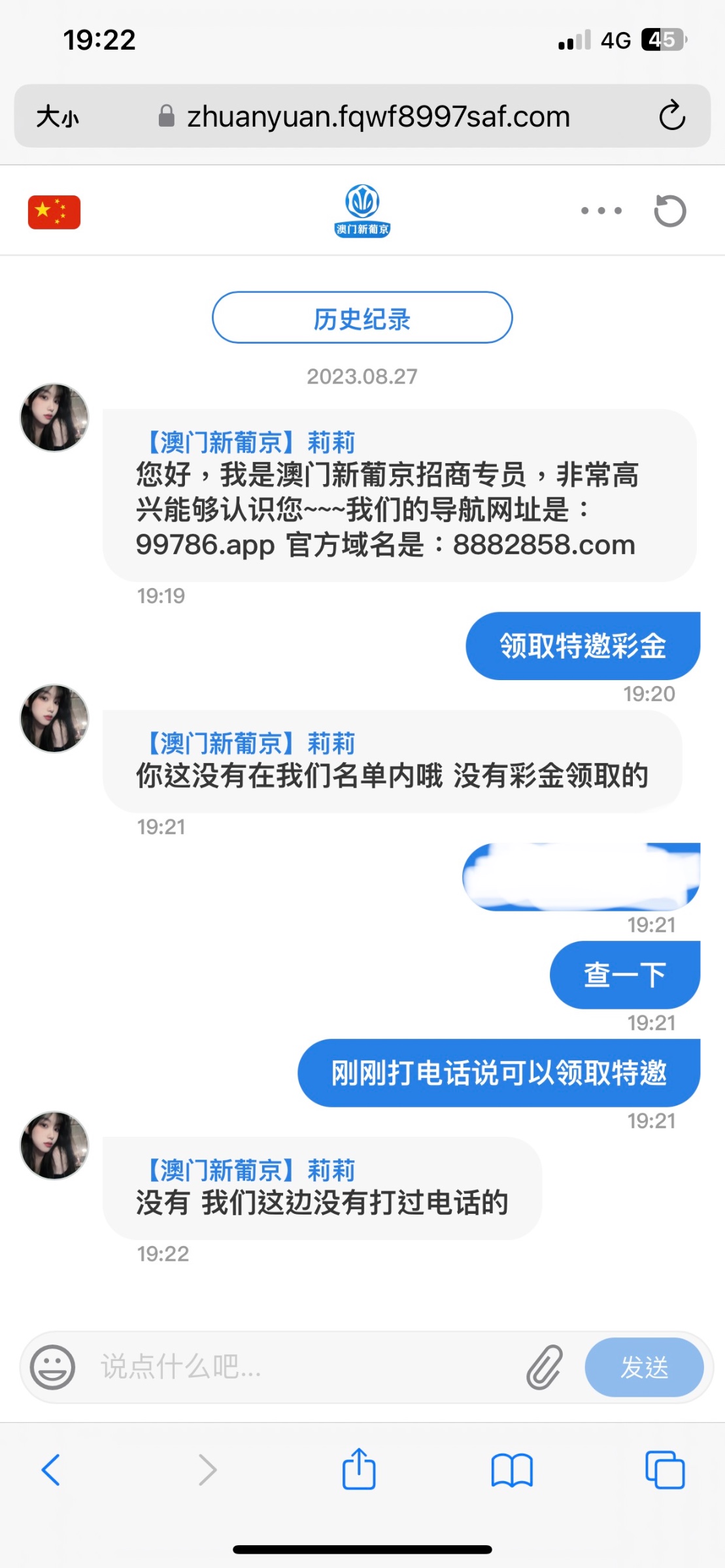Open the 大小 text size menu

(x=58, y=117)
